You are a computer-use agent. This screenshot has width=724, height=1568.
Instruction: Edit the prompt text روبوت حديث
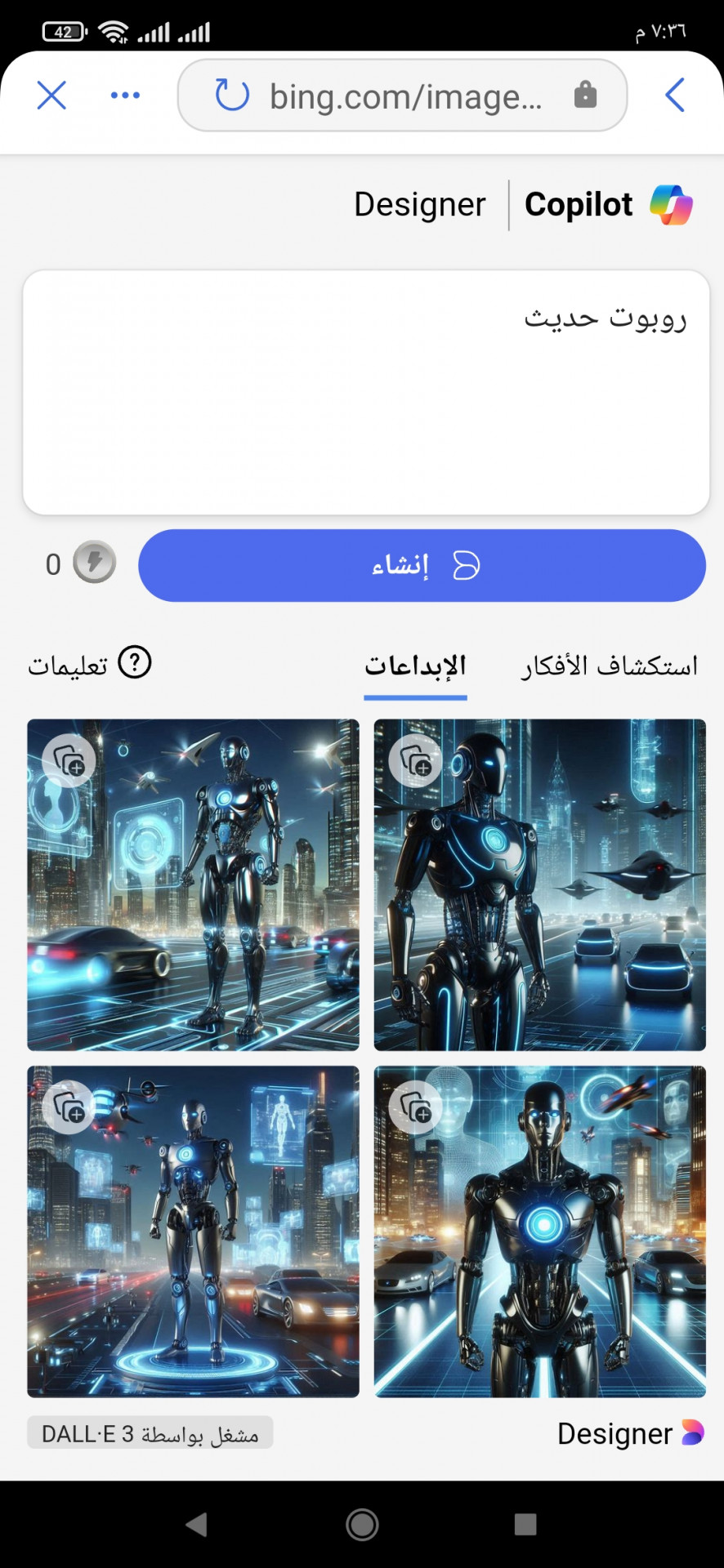[366, 392]
